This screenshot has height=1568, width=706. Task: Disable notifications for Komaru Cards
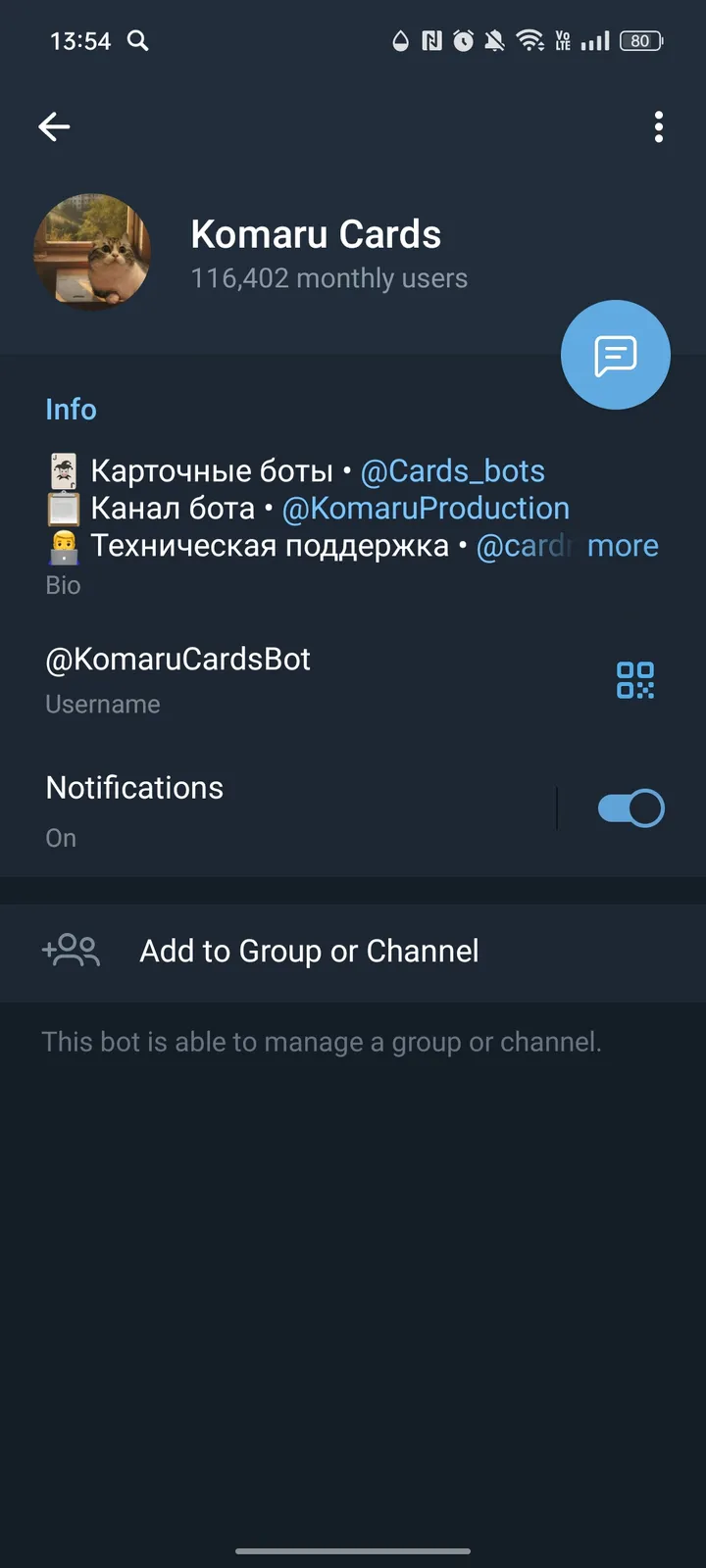(x=630, y=807)
